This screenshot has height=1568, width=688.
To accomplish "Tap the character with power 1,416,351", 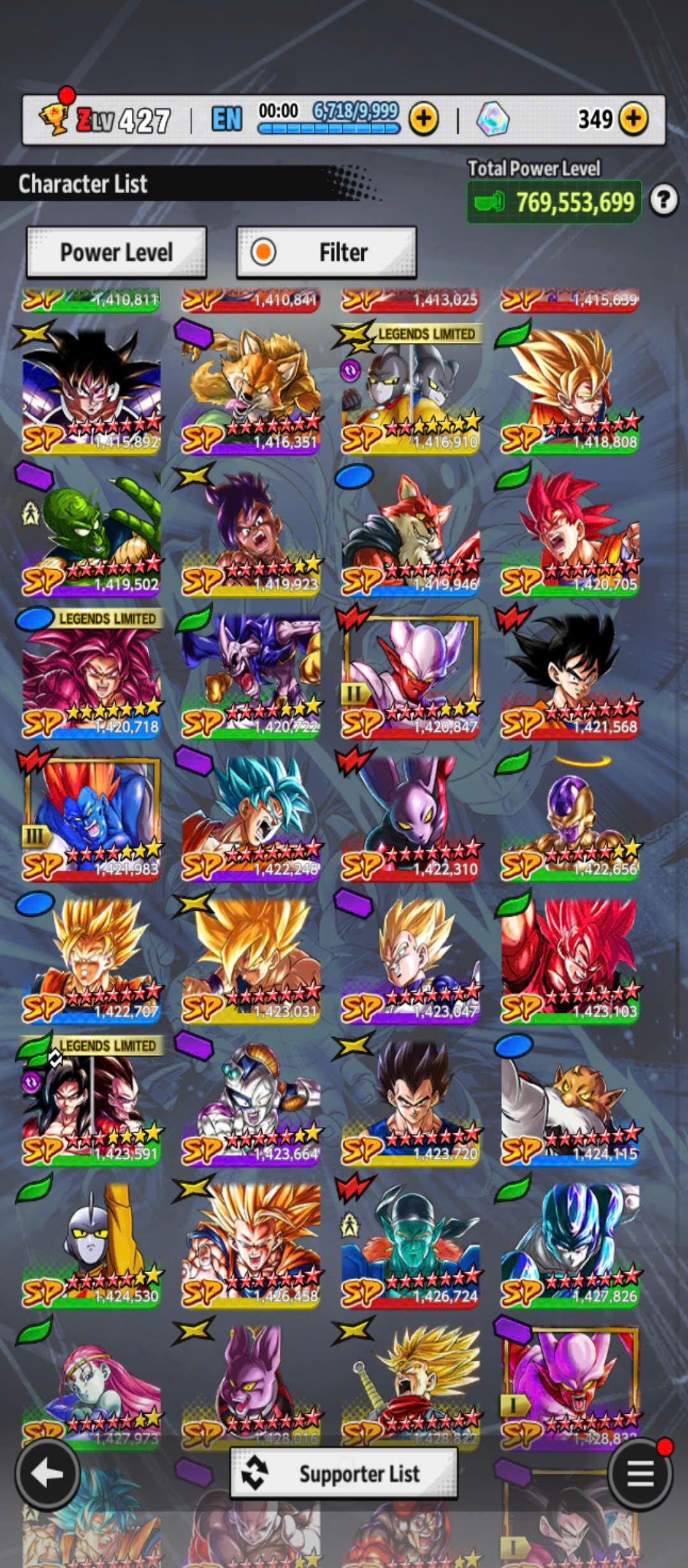I will click(x=251, y=389).
